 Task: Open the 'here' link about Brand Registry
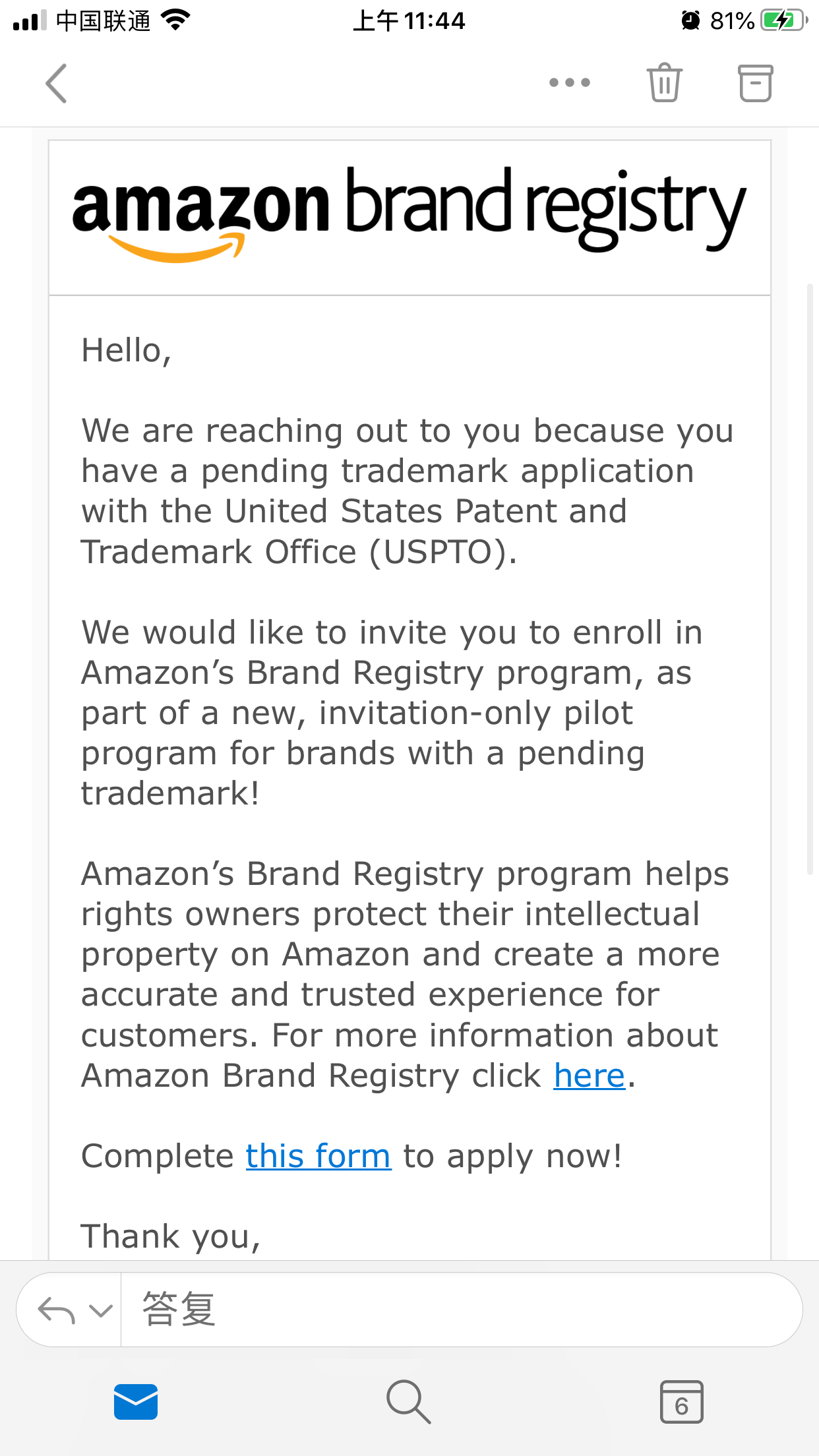click(589, 1076)
